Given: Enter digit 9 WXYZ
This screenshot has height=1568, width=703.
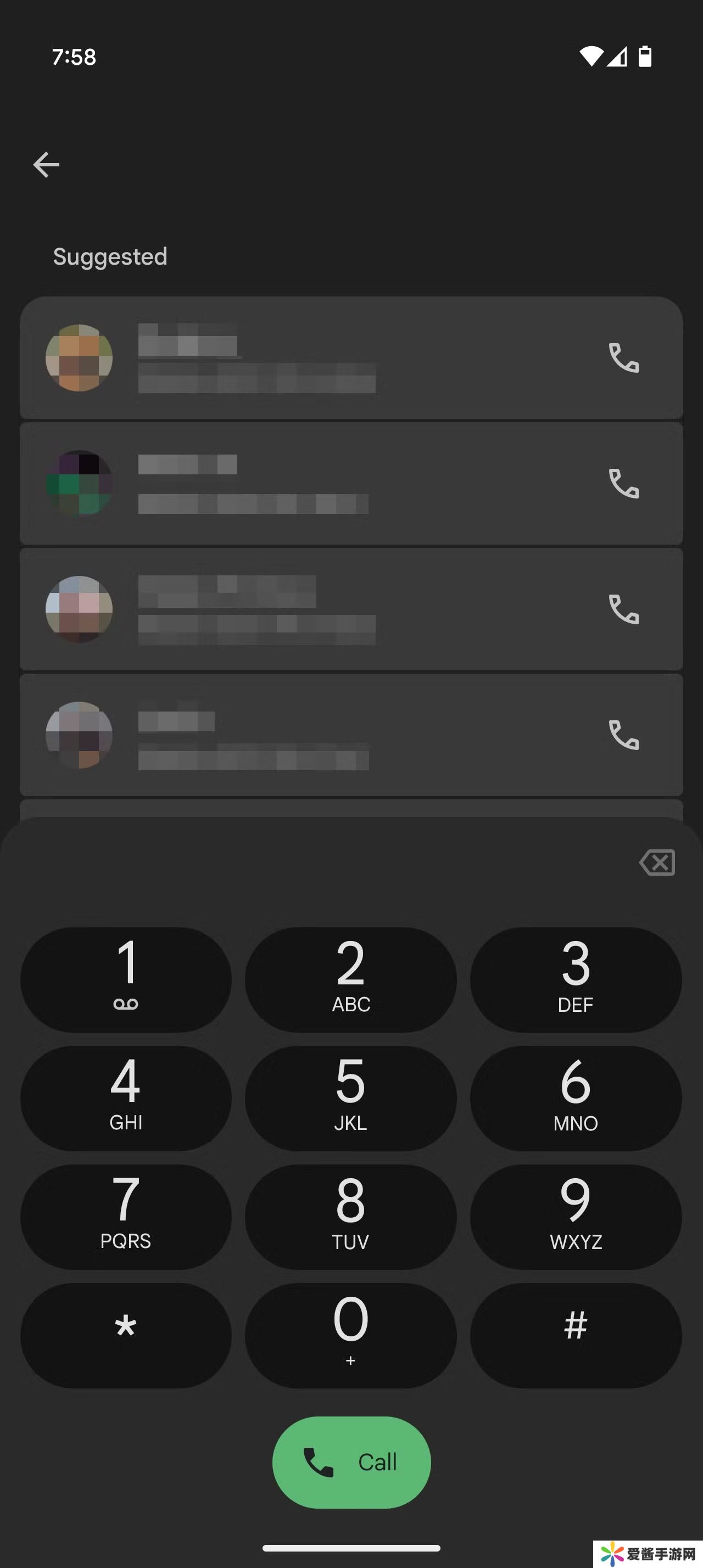Looking at the screenshot, I should [x=575, y=1217].
